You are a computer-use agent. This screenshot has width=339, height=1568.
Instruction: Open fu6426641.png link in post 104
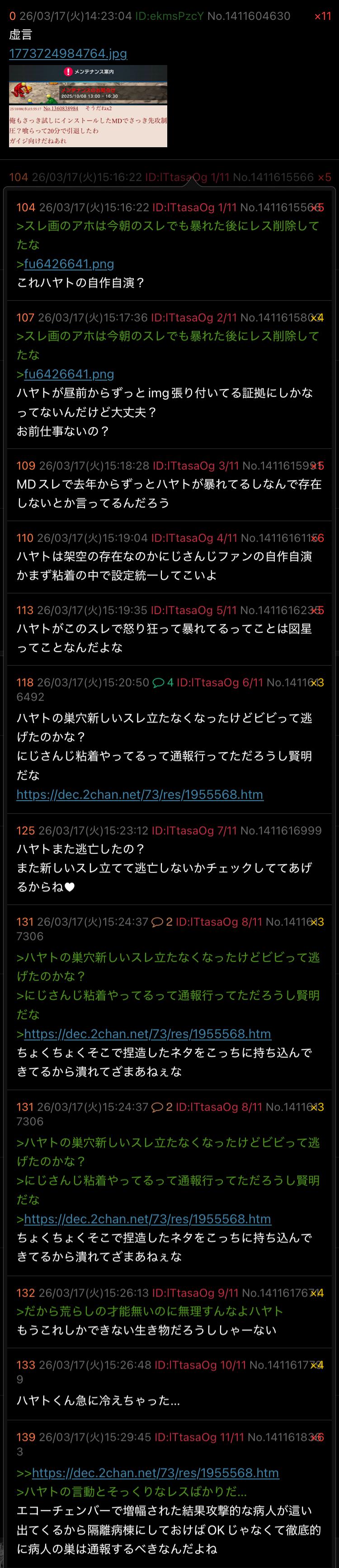point(69,264)
